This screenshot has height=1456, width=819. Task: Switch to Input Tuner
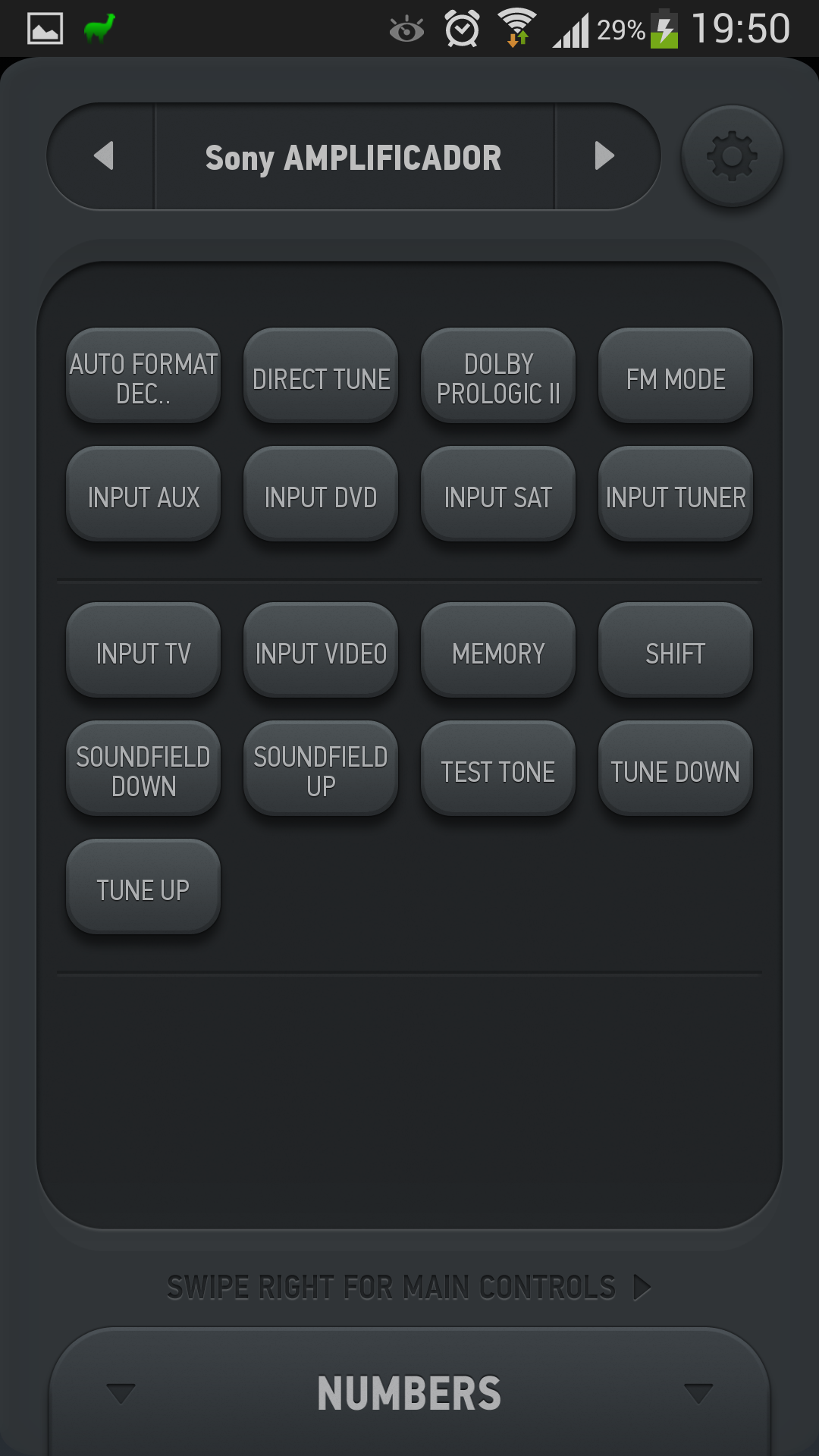coord(676,496)
